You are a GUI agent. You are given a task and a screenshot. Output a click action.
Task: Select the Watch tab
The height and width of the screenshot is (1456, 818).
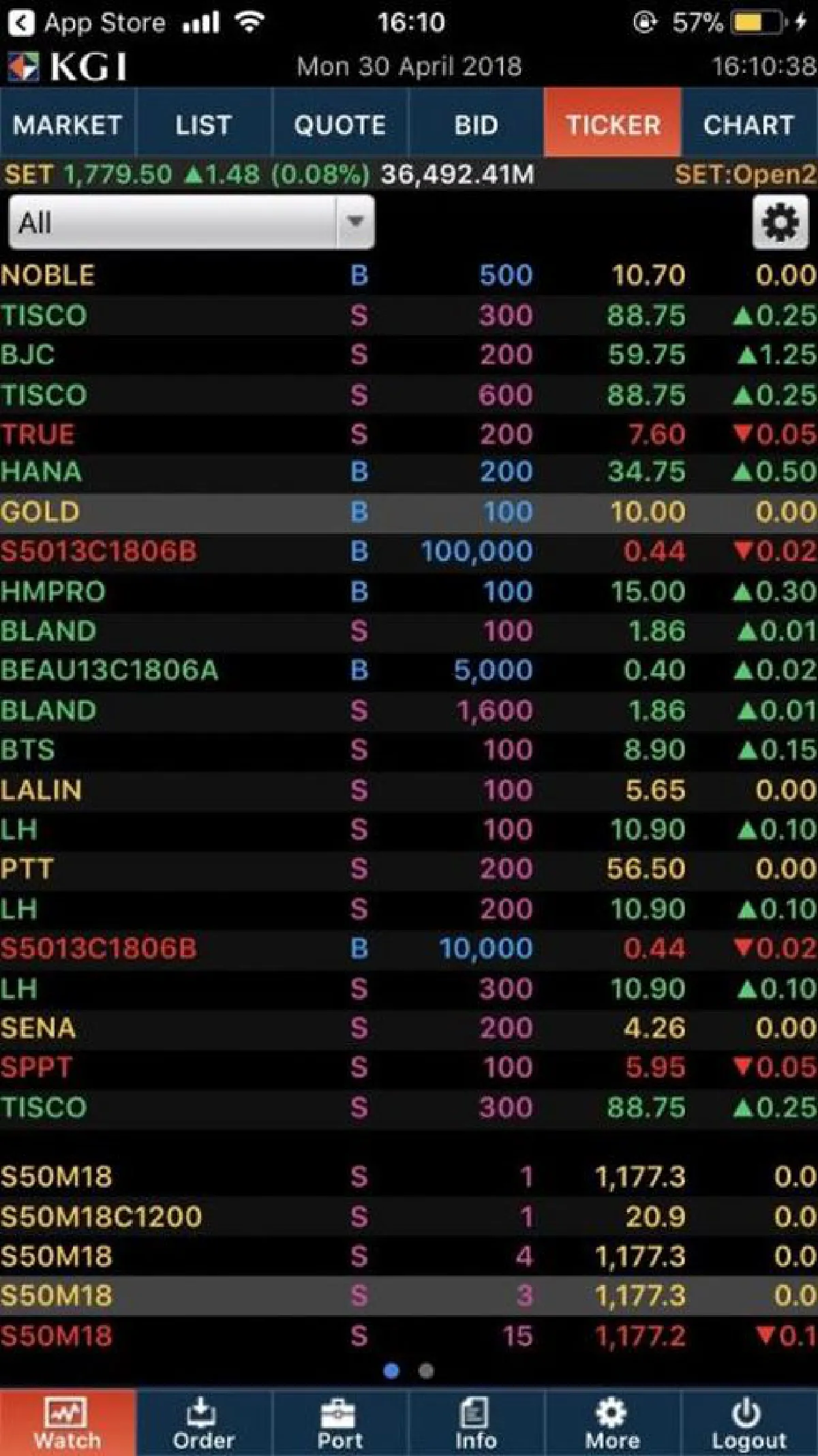pos(67,1423)
